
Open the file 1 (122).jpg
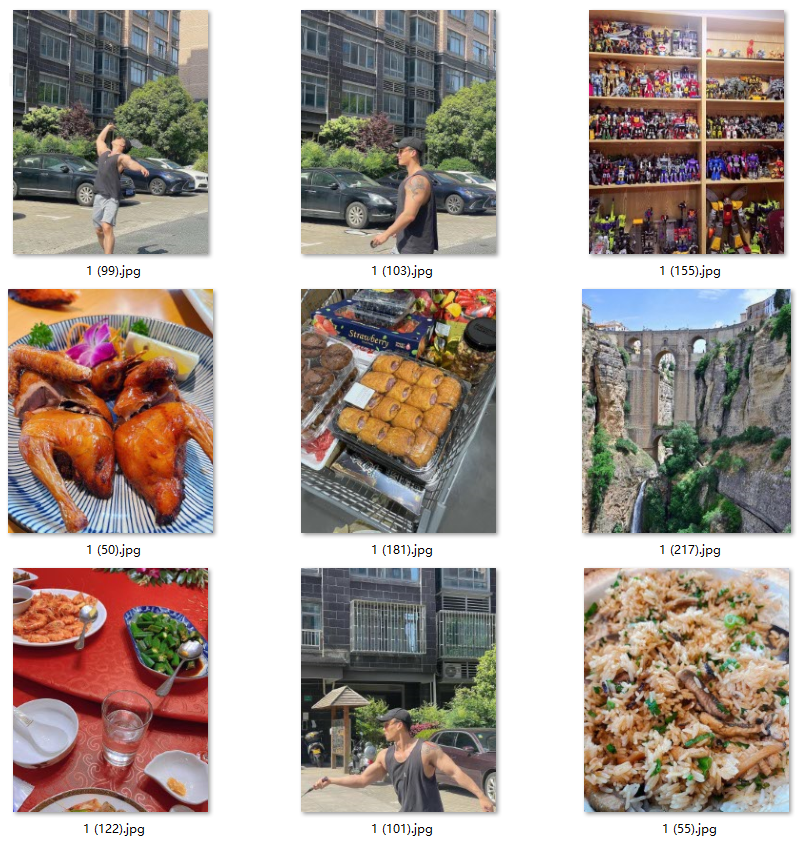111,690
